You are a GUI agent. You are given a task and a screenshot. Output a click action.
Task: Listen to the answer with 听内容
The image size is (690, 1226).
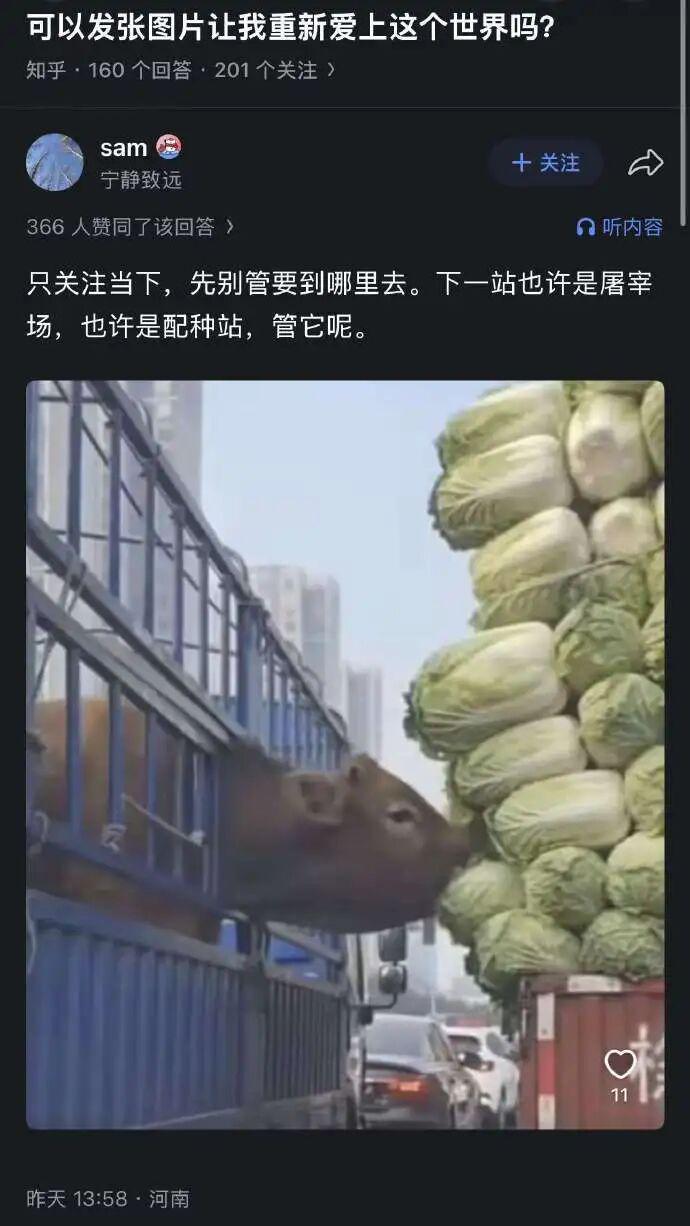tap(620, 227)
